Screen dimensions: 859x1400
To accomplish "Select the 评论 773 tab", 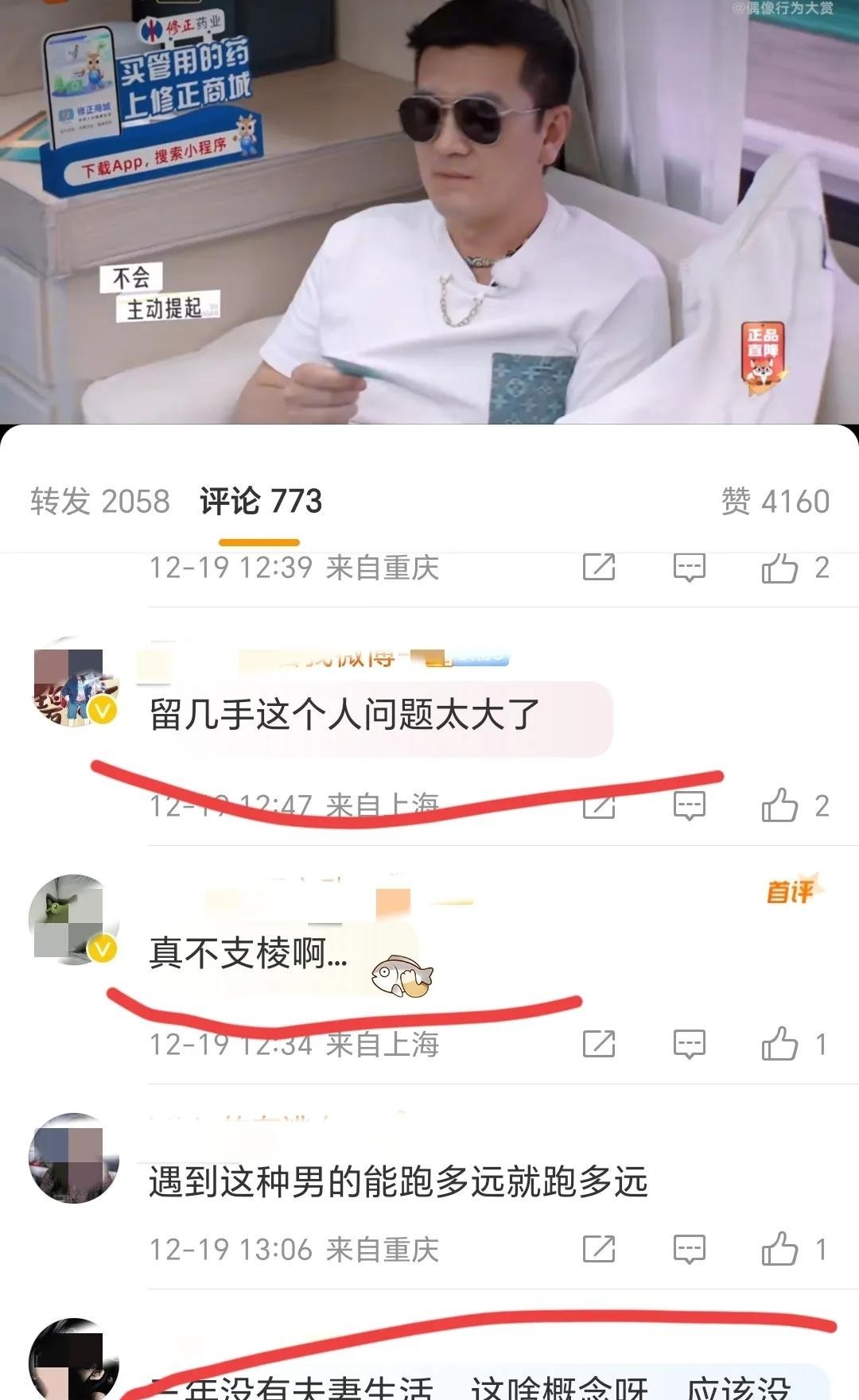I will 260,502.
